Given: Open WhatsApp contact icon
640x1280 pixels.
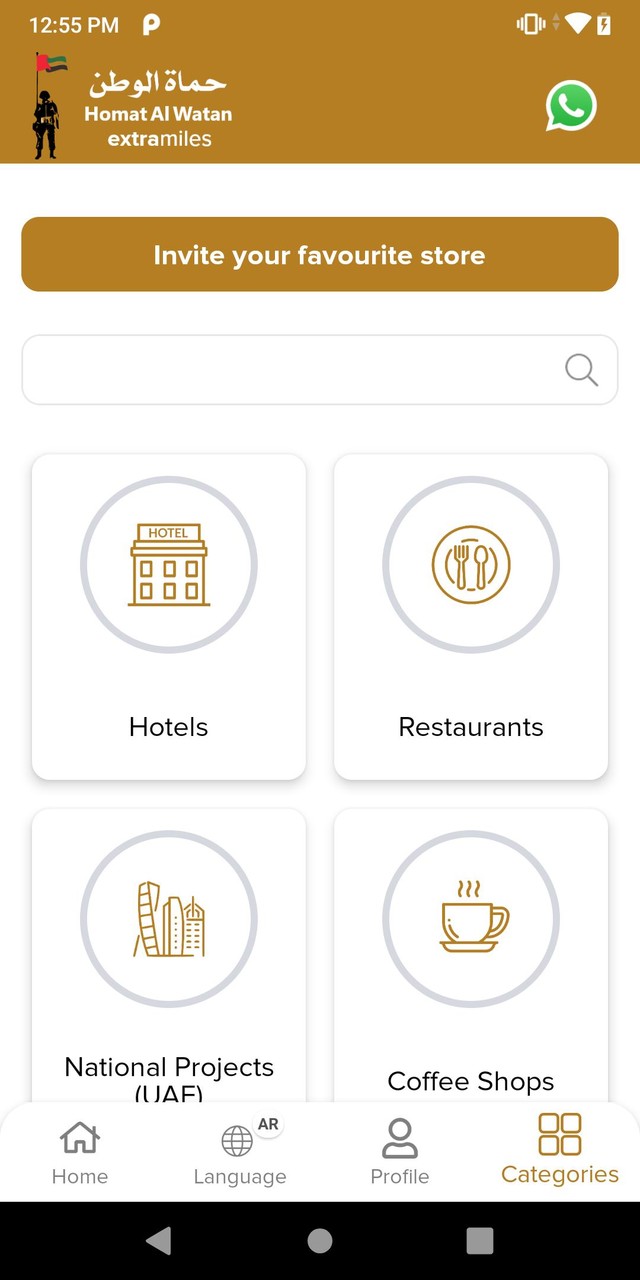Looking at the screenshot, I should (x=571, y=106).
